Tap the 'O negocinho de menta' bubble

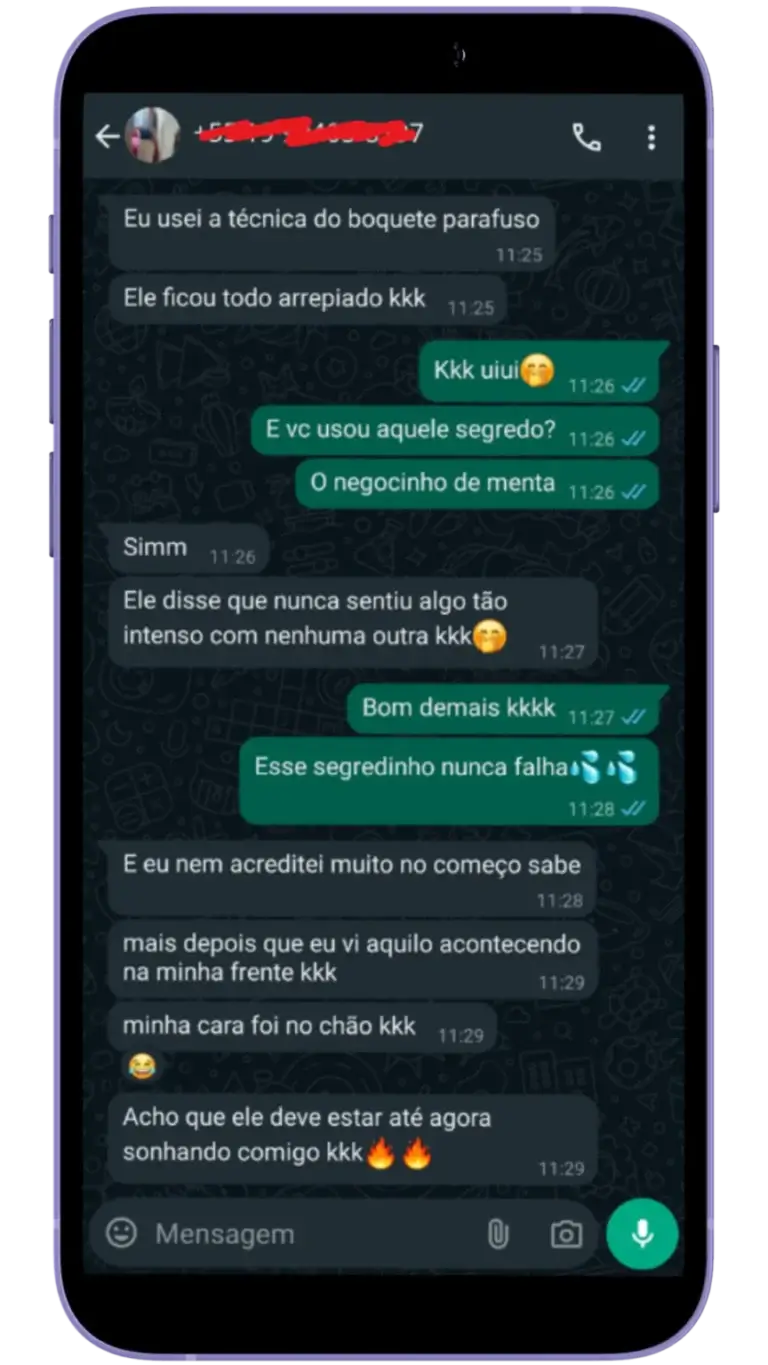tap(430, 484)
